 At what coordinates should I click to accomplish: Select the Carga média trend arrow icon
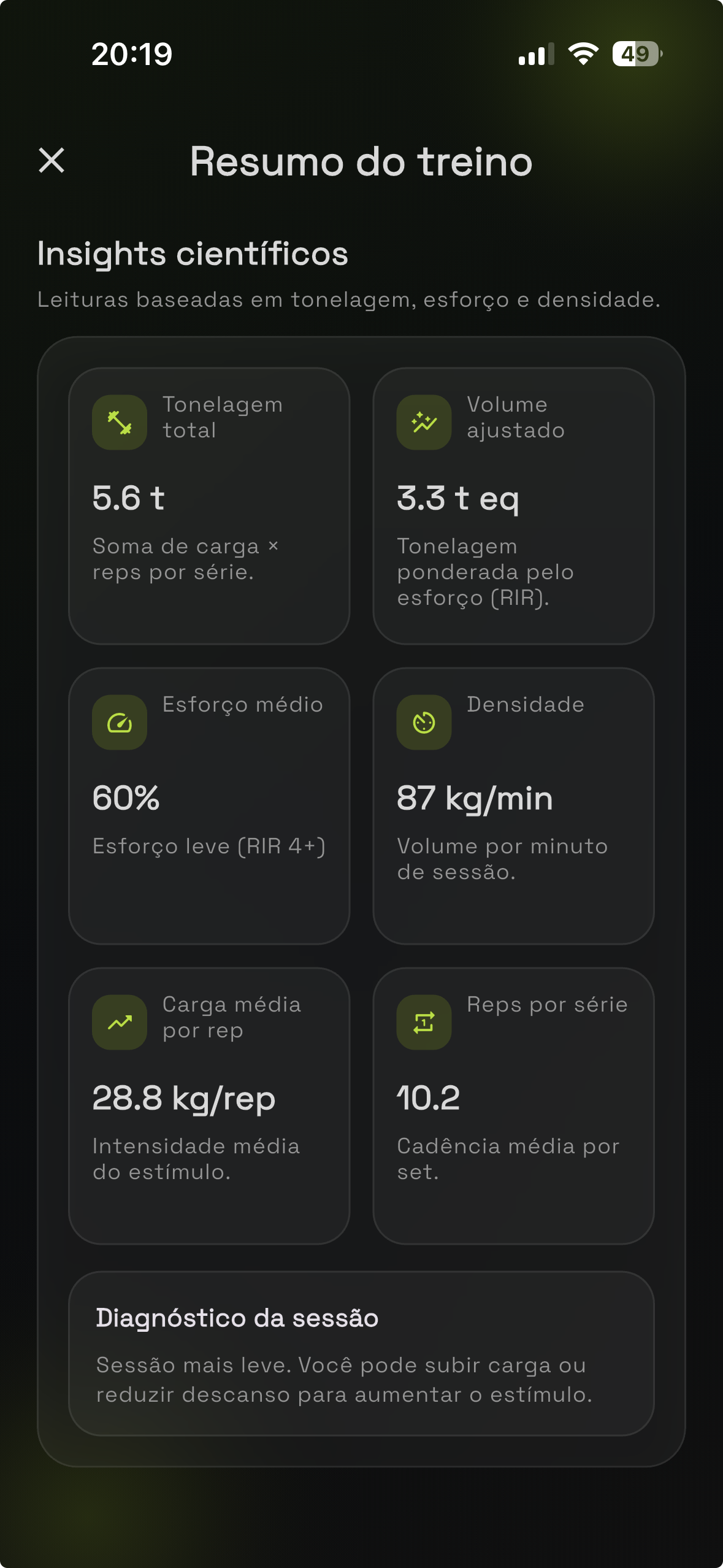tap(120, 1021)
